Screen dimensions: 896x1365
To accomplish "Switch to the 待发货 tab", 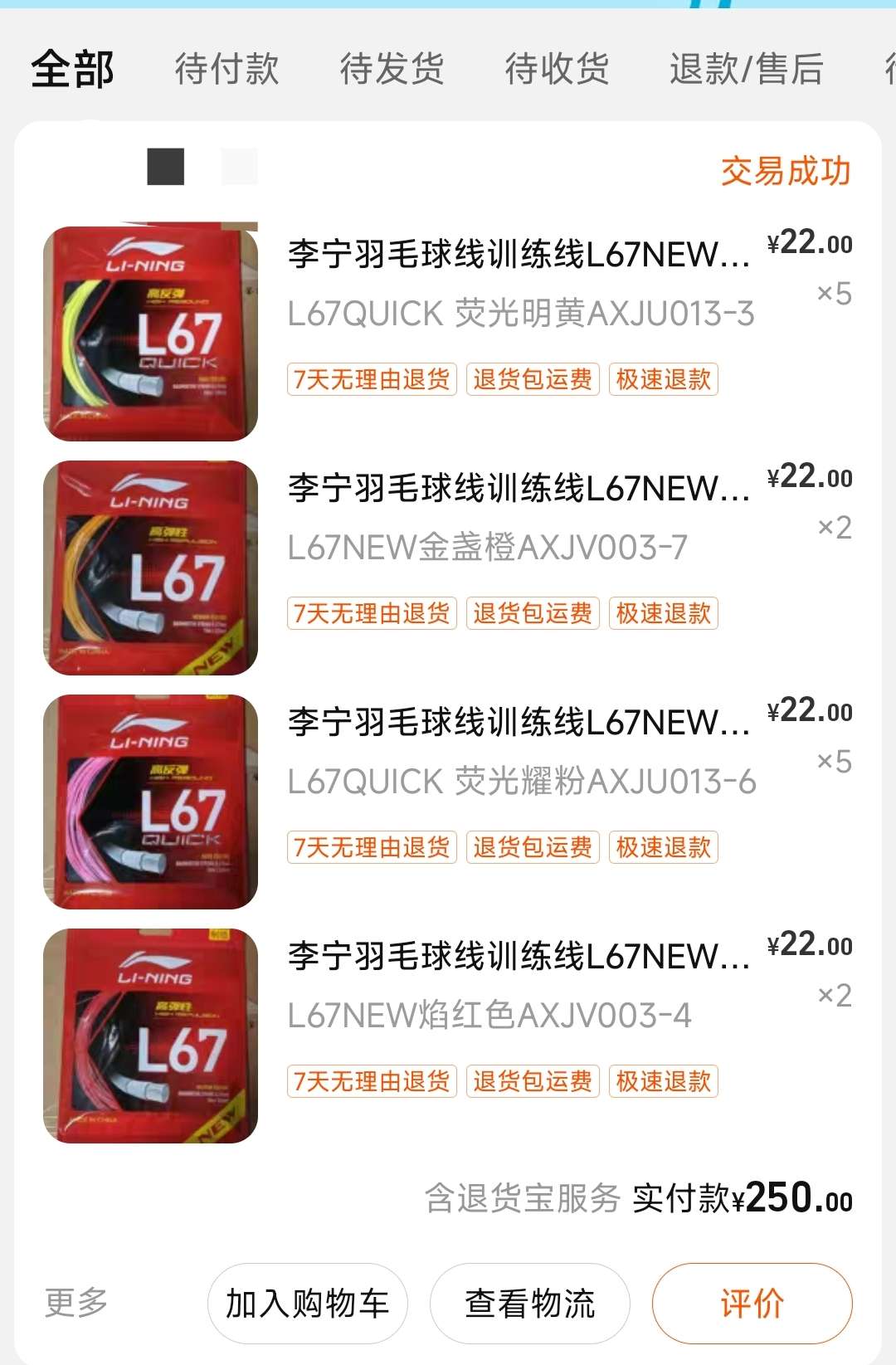I will tap(392, 69).
